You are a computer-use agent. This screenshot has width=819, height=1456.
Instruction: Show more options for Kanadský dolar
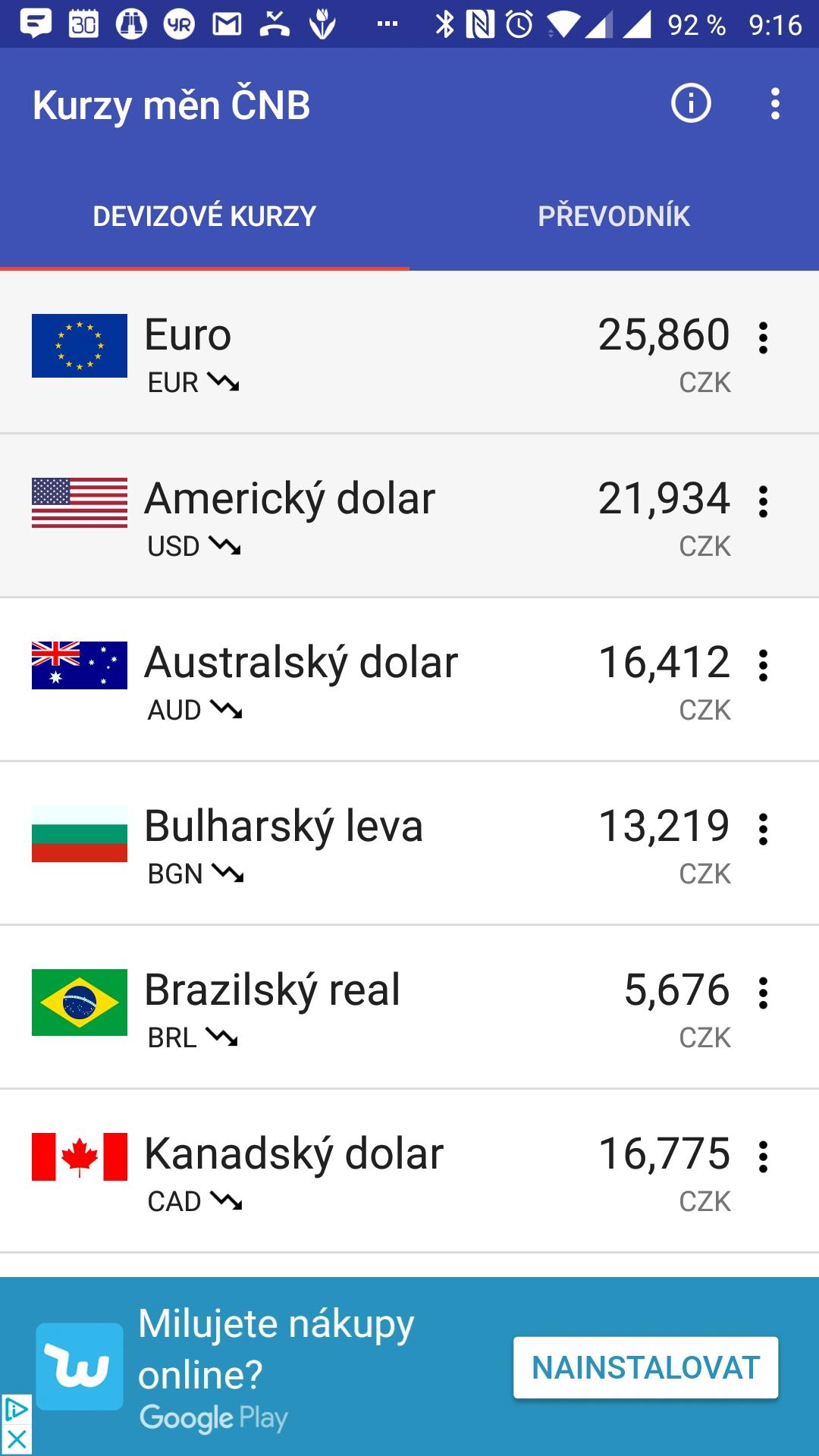[763, 1157]
